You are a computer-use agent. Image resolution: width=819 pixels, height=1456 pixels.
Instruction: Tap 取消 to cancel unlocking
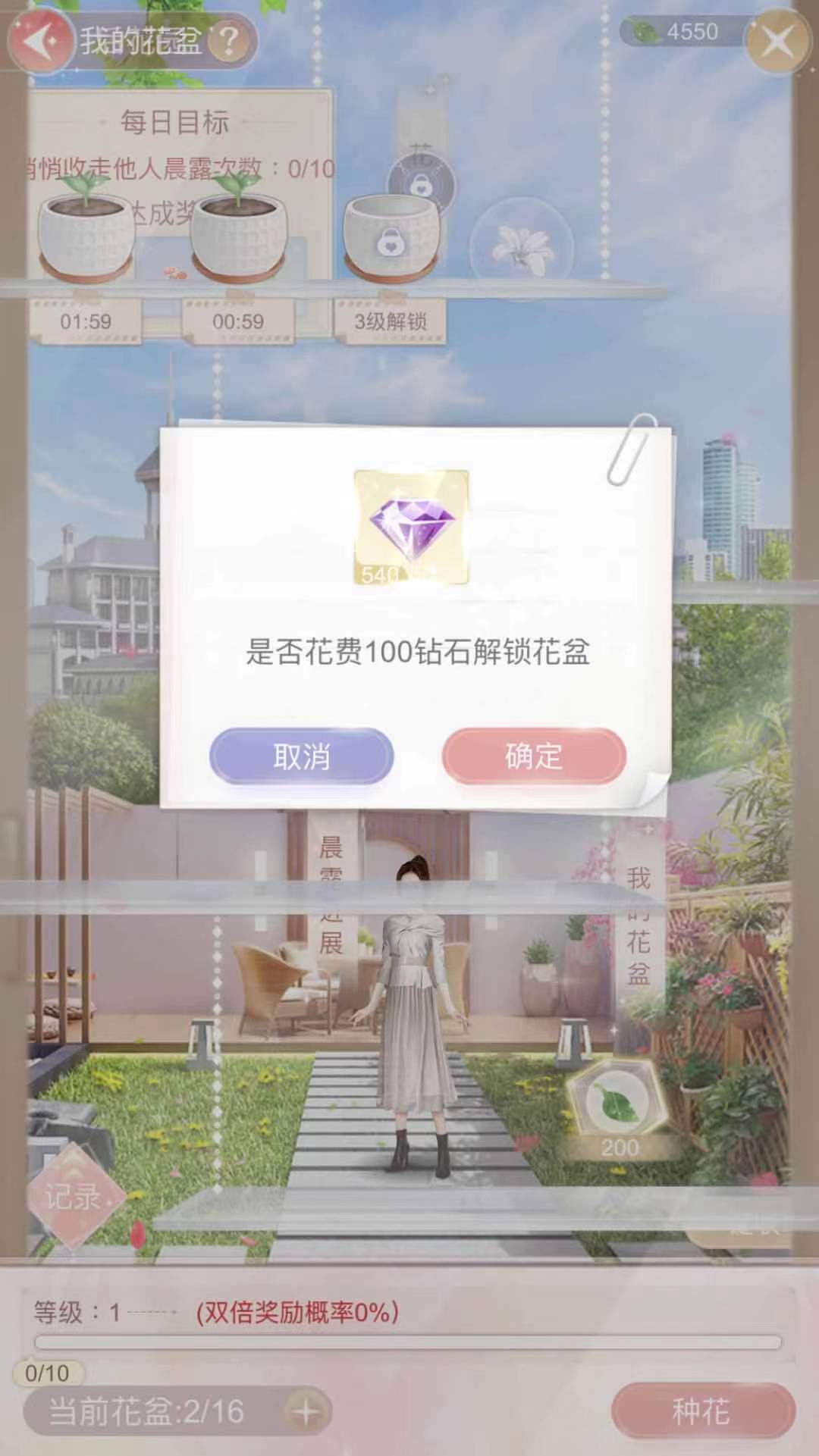point(301,756)
